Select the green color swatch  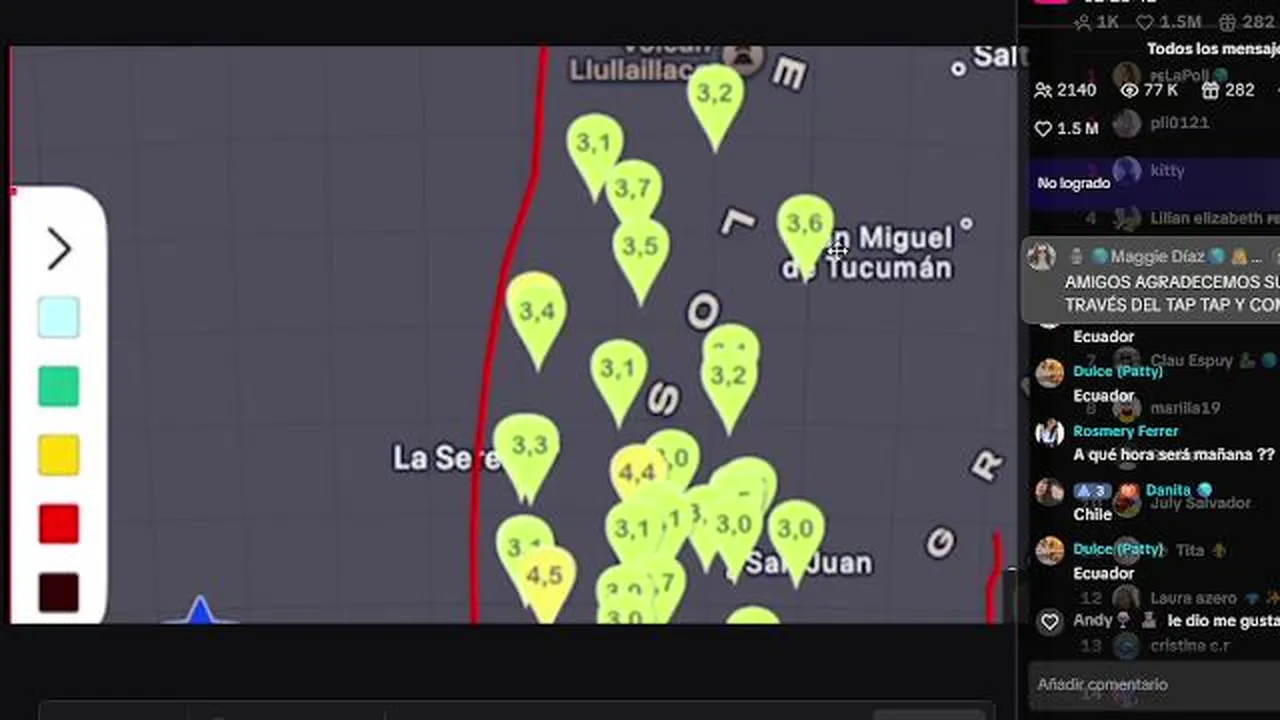(59, 386)
